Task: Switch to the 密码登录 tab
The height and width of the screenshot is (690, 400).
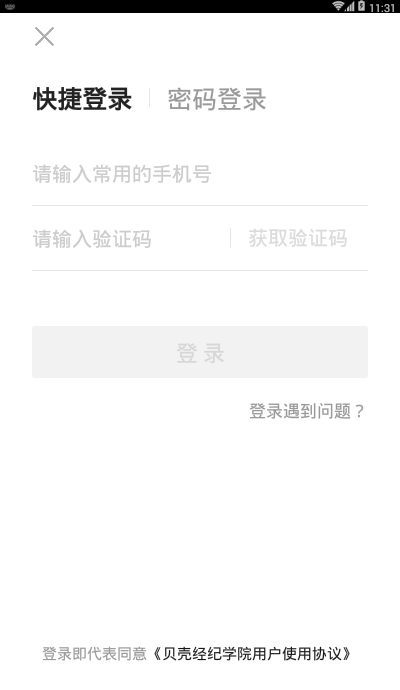Action: pos(217,99)
